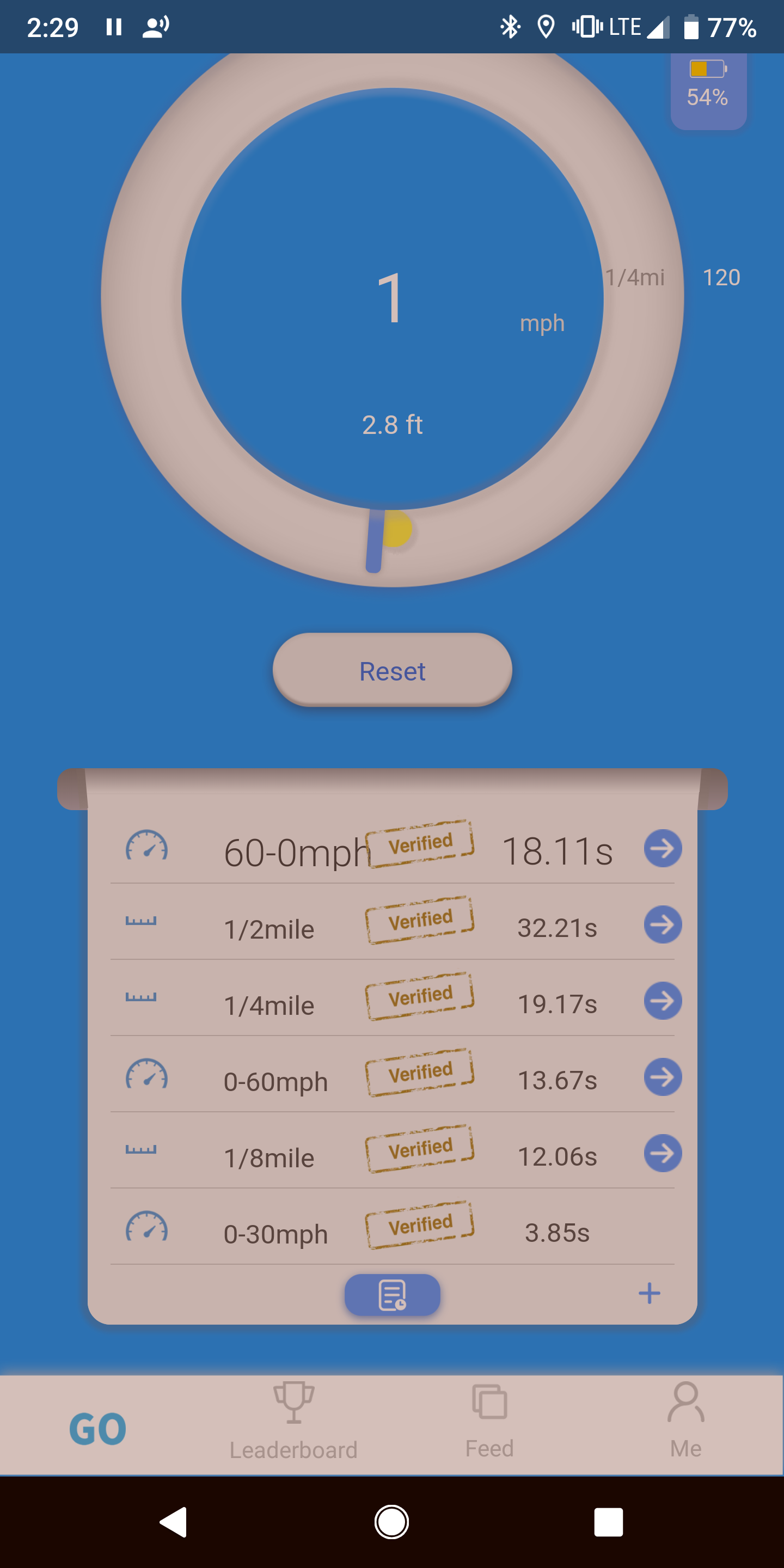Add a new measurement with plus icon

click(x=649, y=1294)
